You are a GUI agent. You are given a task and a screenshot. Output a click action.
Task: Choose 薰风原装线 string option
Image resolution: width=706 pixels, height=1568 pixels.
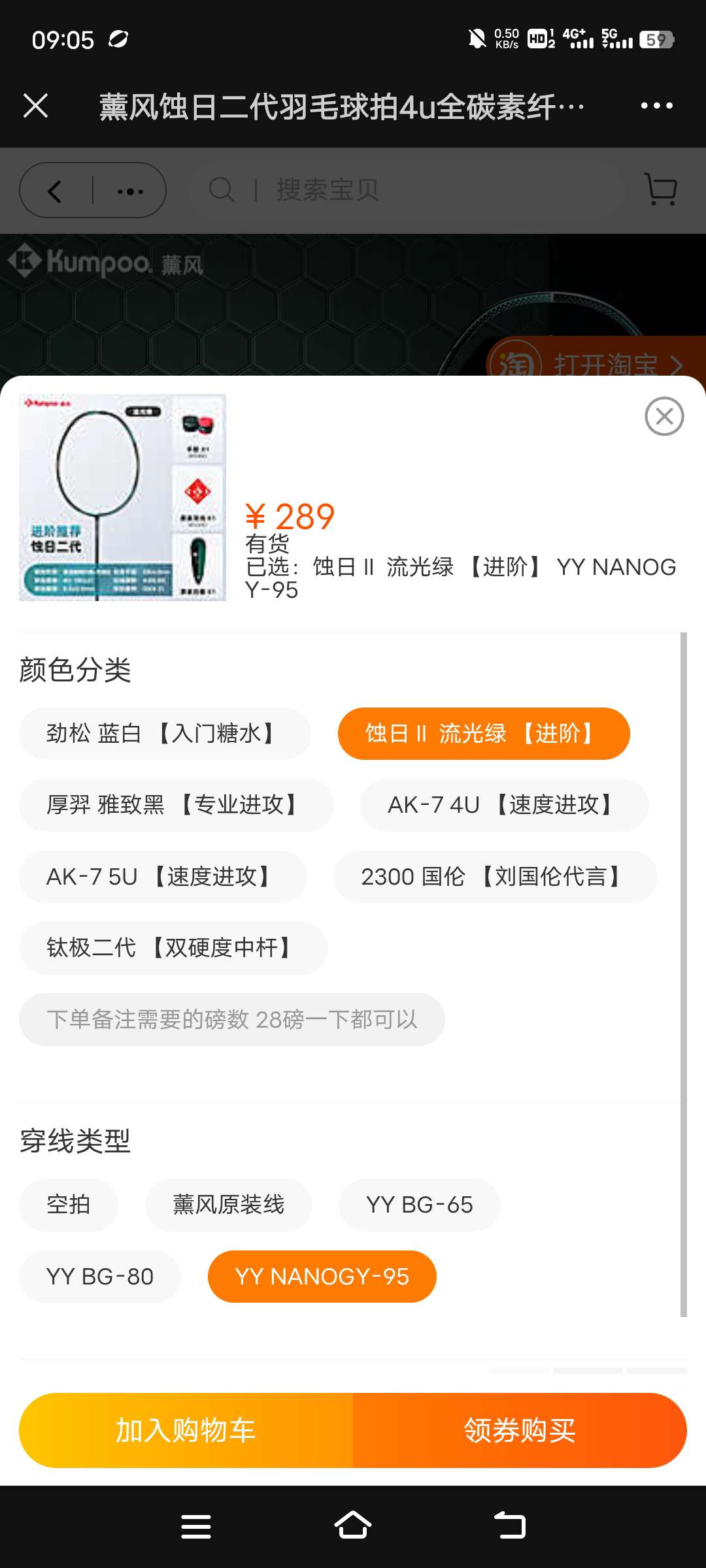click(x=228, y=1205)
